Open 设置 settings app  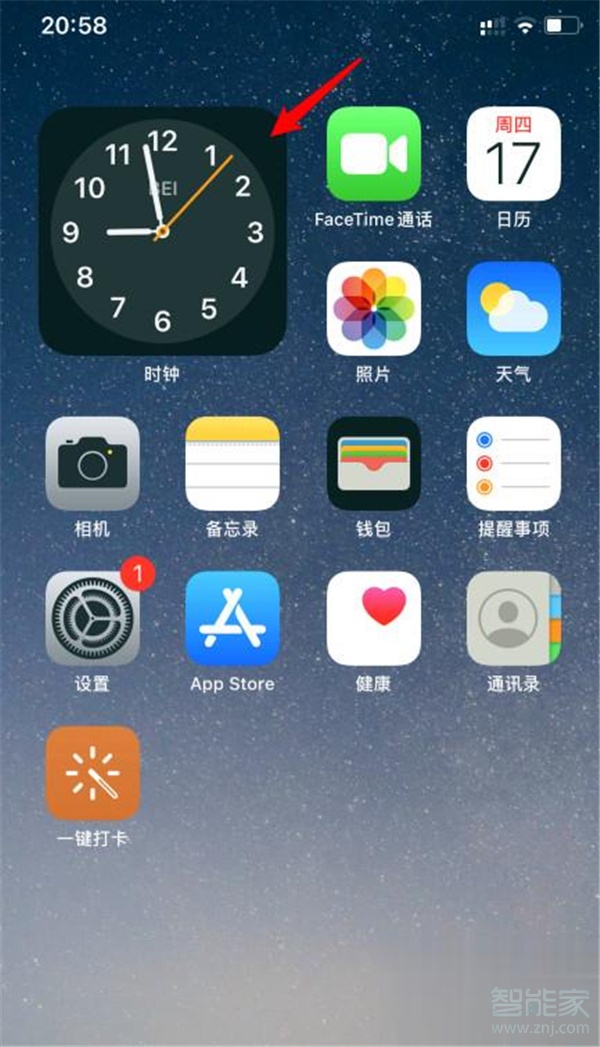tap(93, 619)
